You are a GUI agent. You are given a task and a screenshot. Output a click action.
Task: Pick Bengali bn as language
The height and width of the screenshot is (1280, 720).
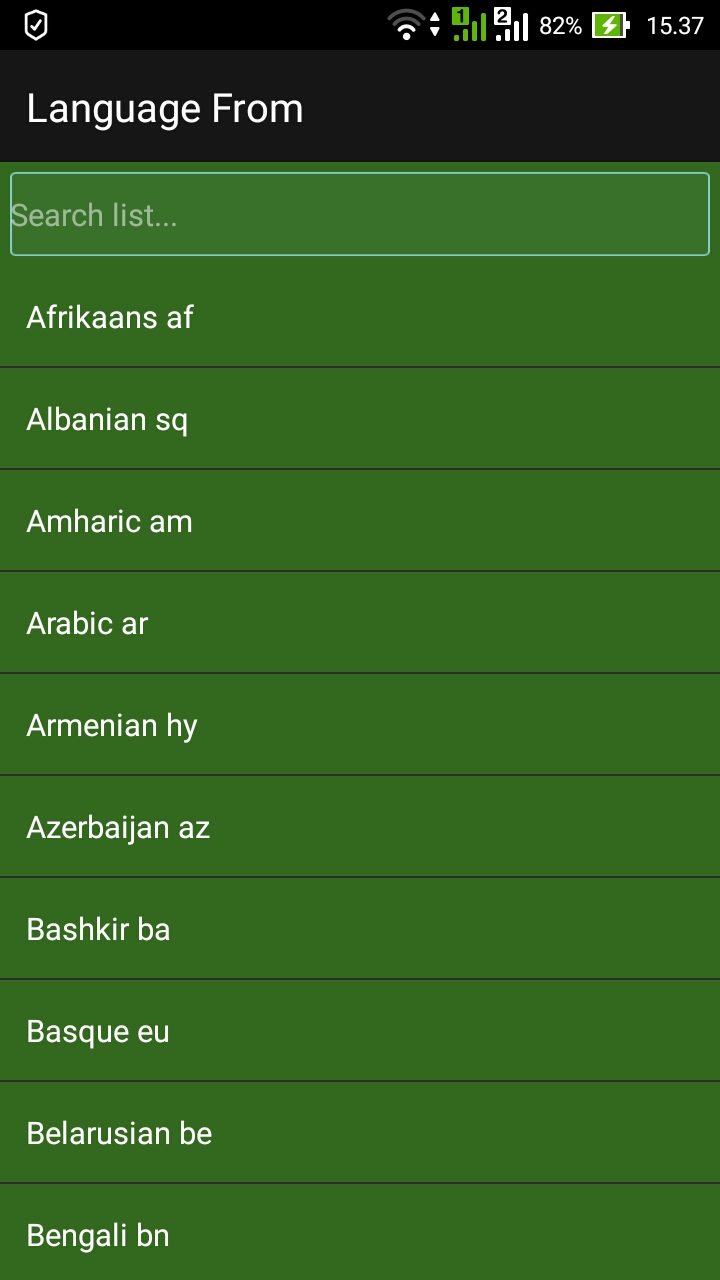360,1234
